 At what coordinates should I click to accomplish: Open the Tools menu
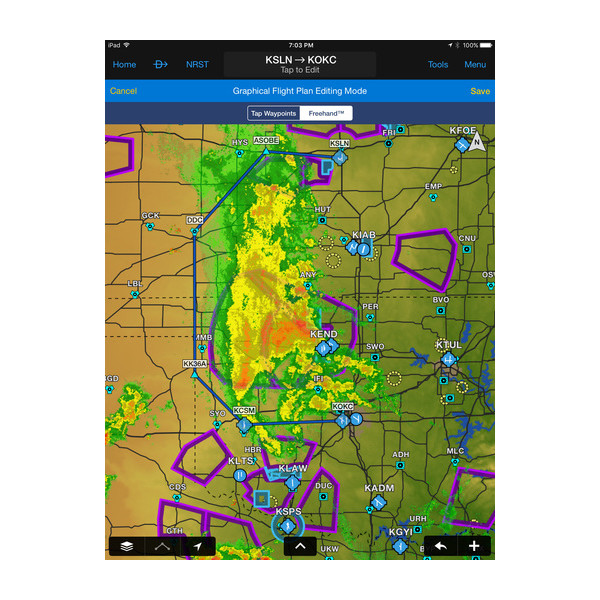pyautogui.click(x=438, y=65)
